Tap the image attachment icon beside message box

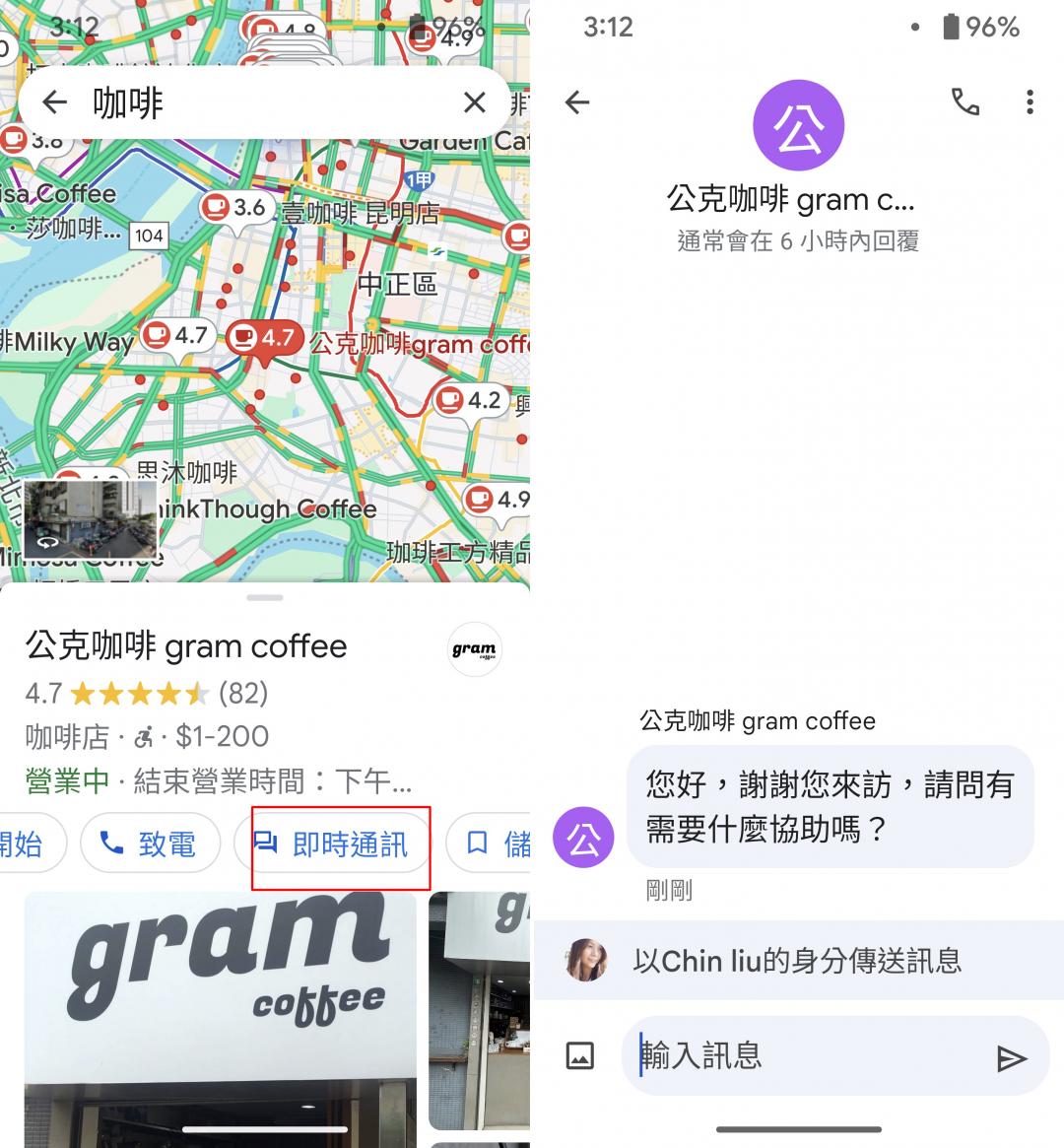click(579, 1054)
